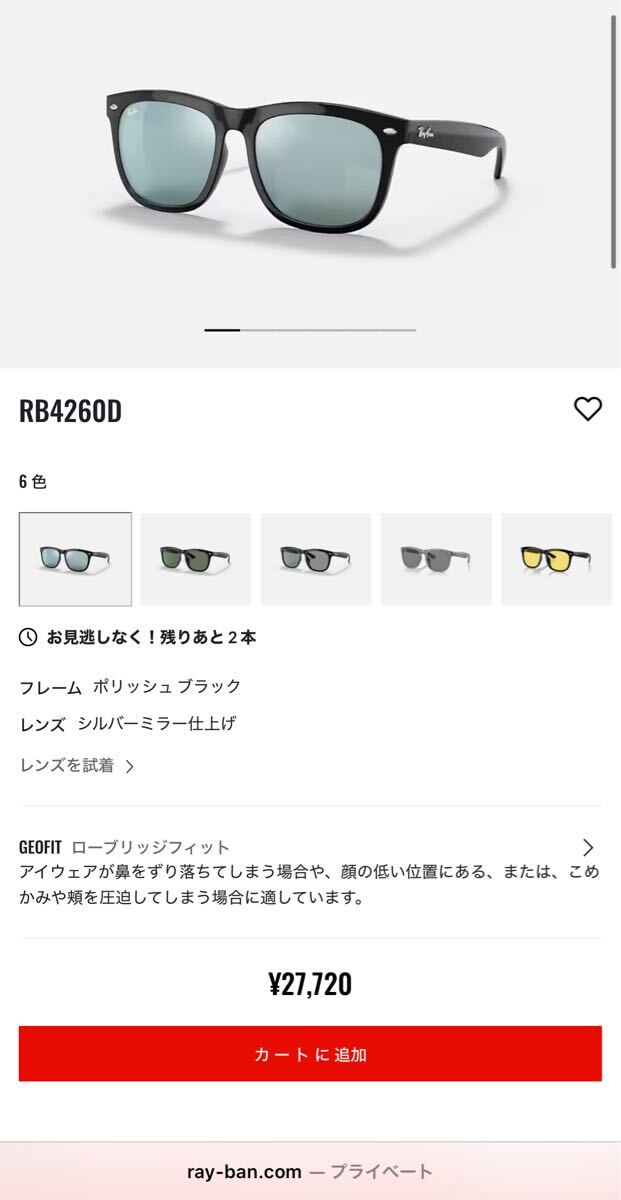
Task: Select the silver mirror lens color swatch
Action: coord(75,559)
